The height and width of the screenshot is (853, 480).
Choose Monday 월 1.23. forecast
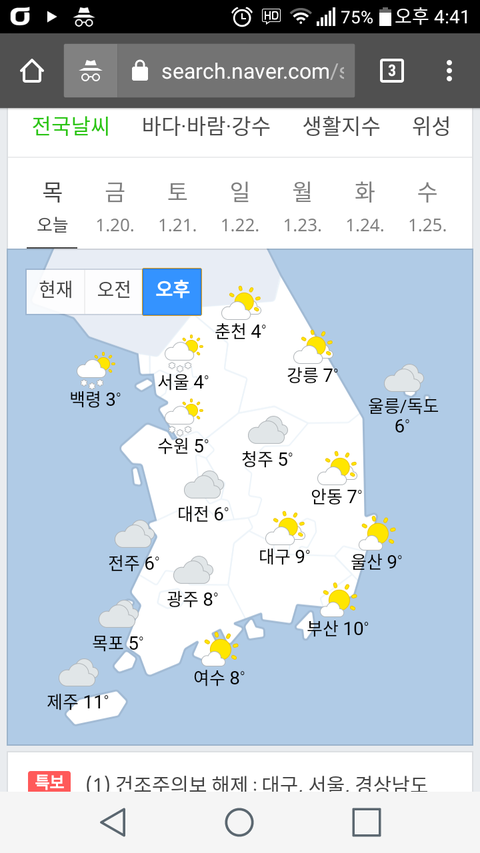303,207
